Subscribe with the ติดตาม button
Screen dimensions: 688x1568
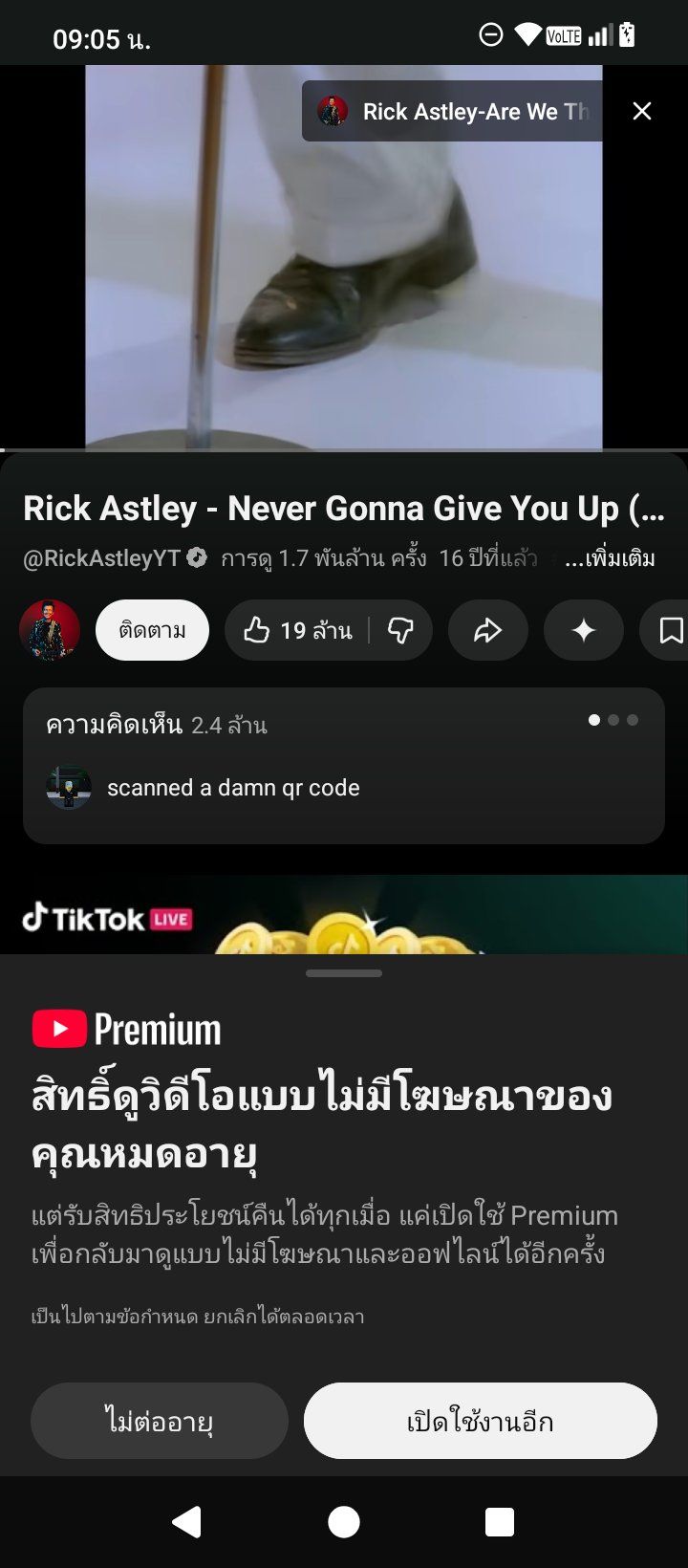tap(152, 630)
